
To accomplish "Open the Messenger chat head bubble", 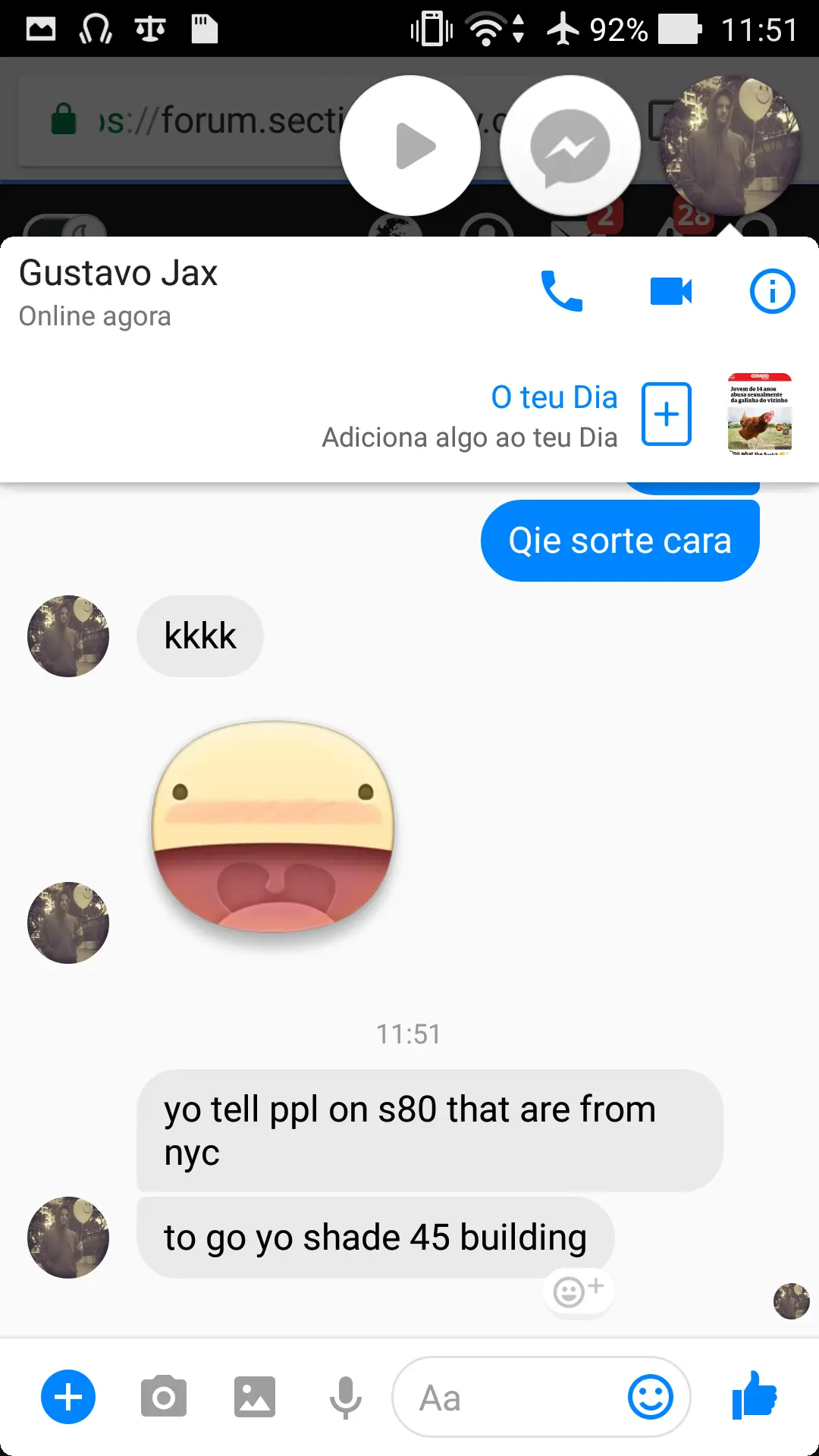I will click(x=570, y=146).
